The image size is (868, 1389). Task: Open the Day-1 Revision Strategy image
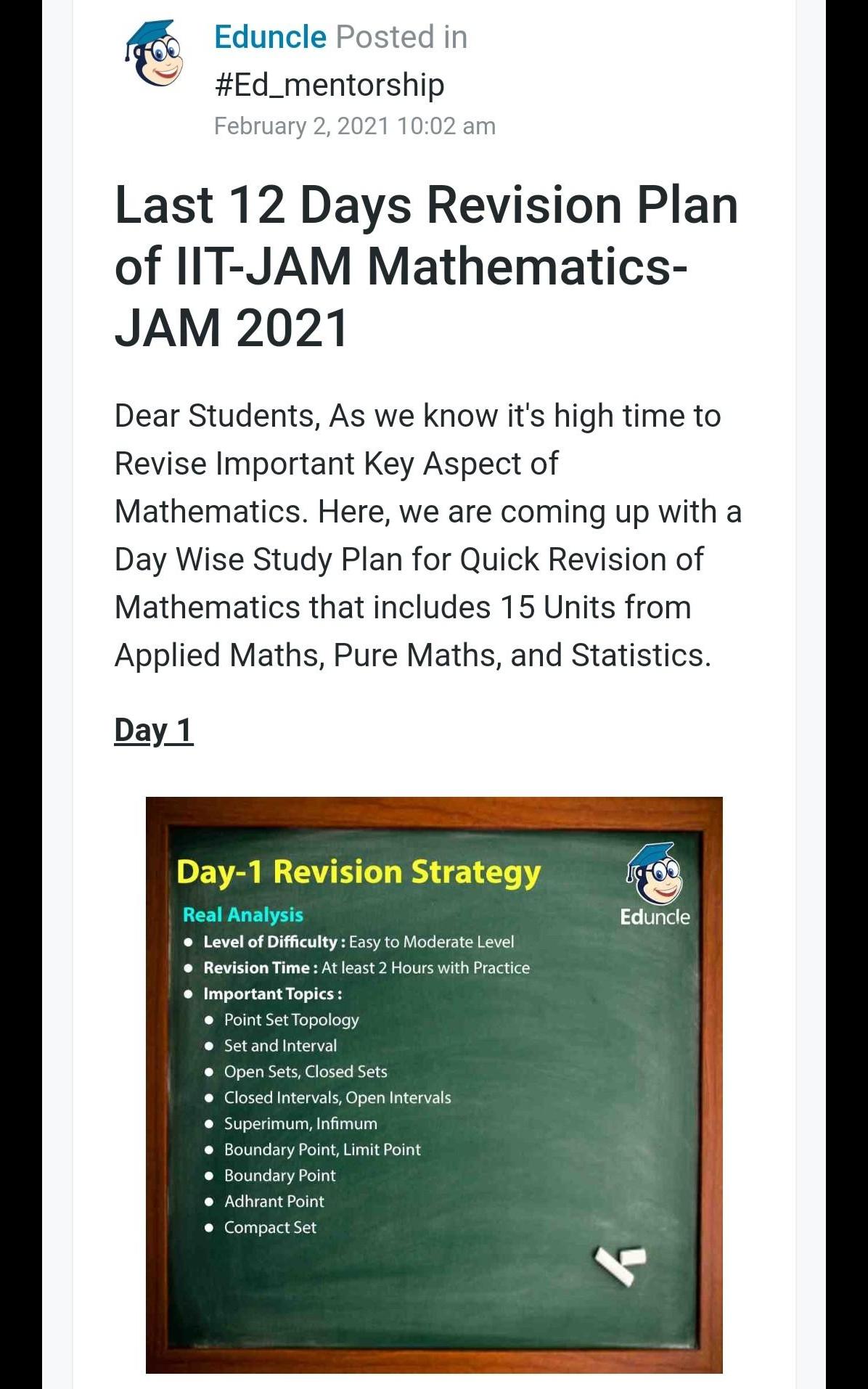(434, 1084)
